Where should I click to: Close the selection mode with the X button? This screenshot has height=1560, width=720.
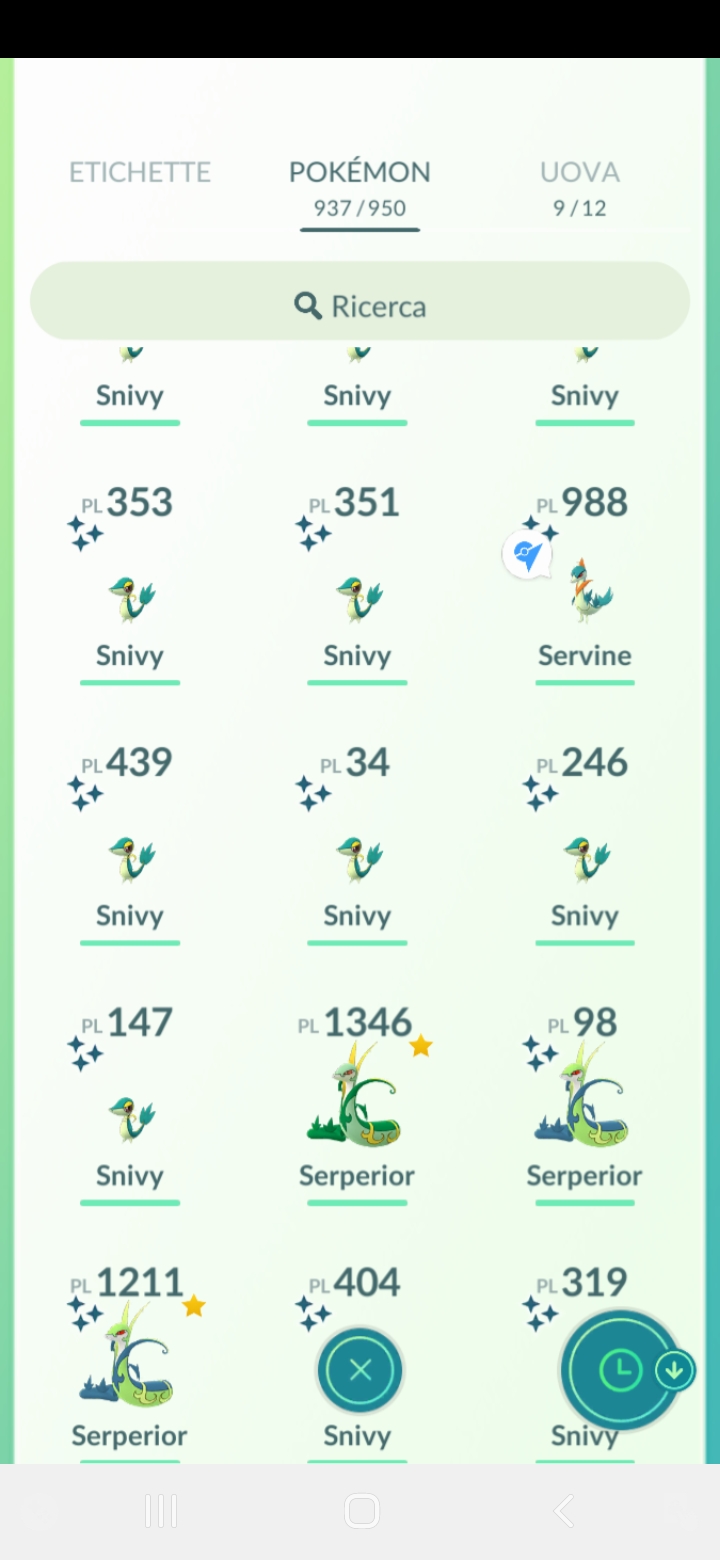360,1371
